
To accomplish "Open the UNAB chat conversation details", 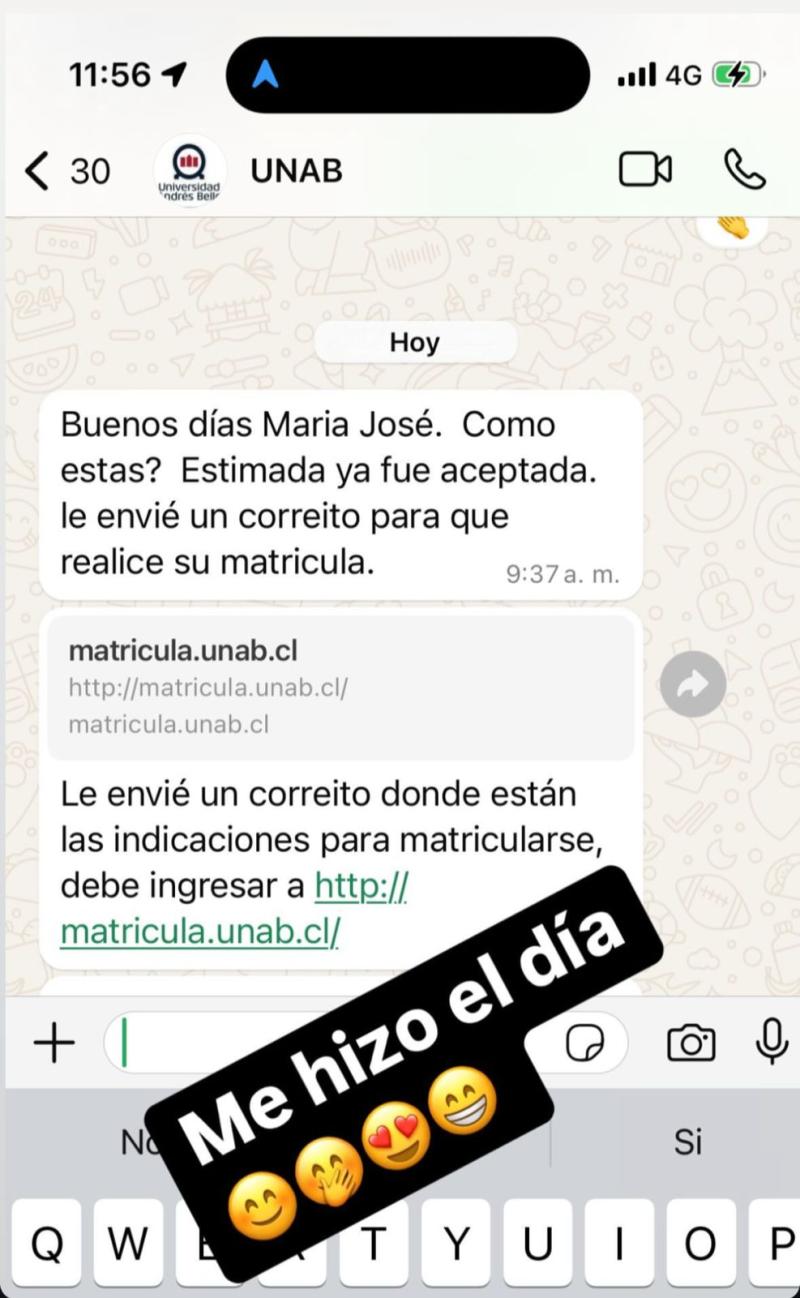I will (x=295, y=170).
